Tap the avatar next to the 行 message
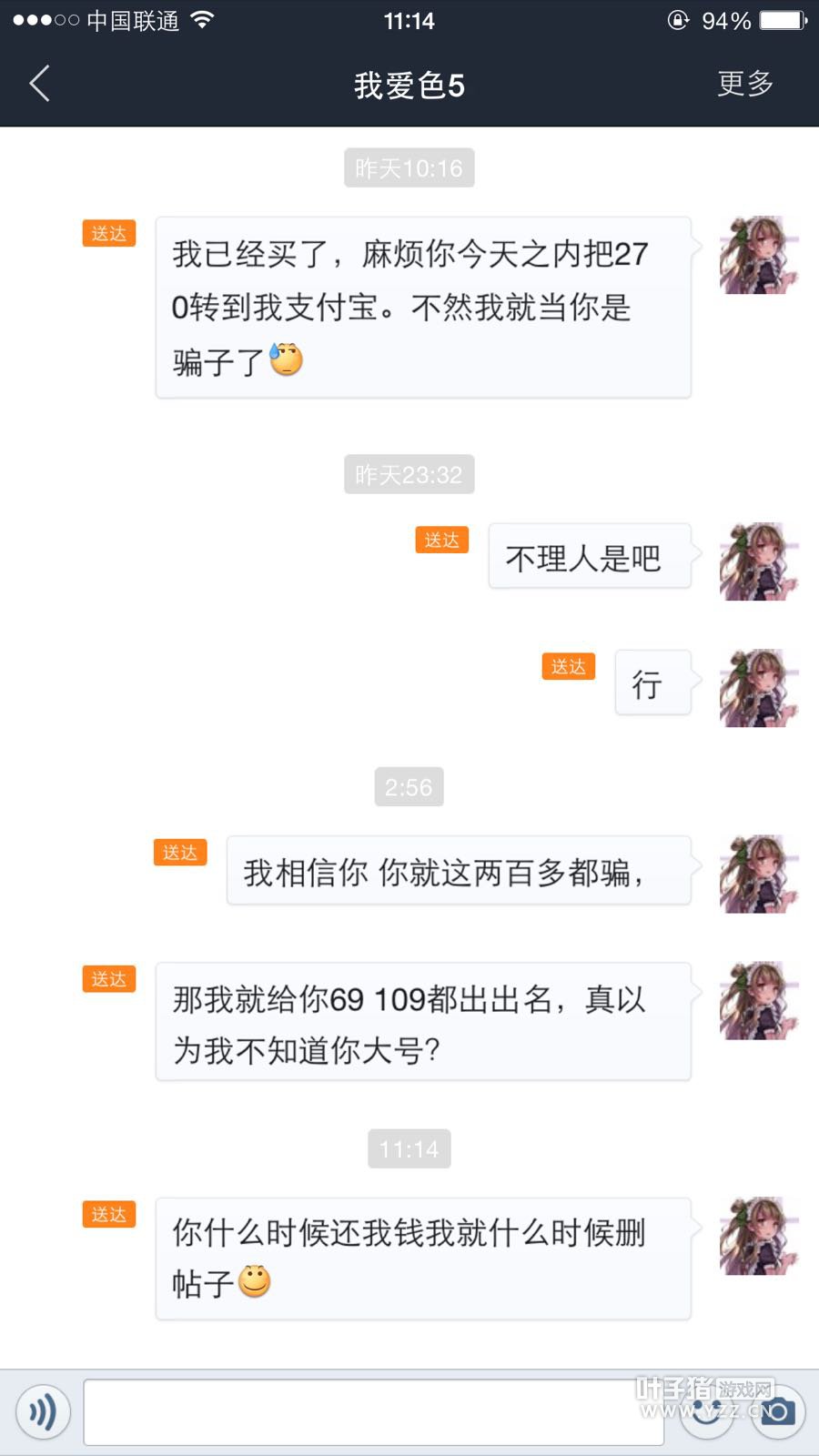Screen dimensions: 819x1456 [x=758, y=688]
